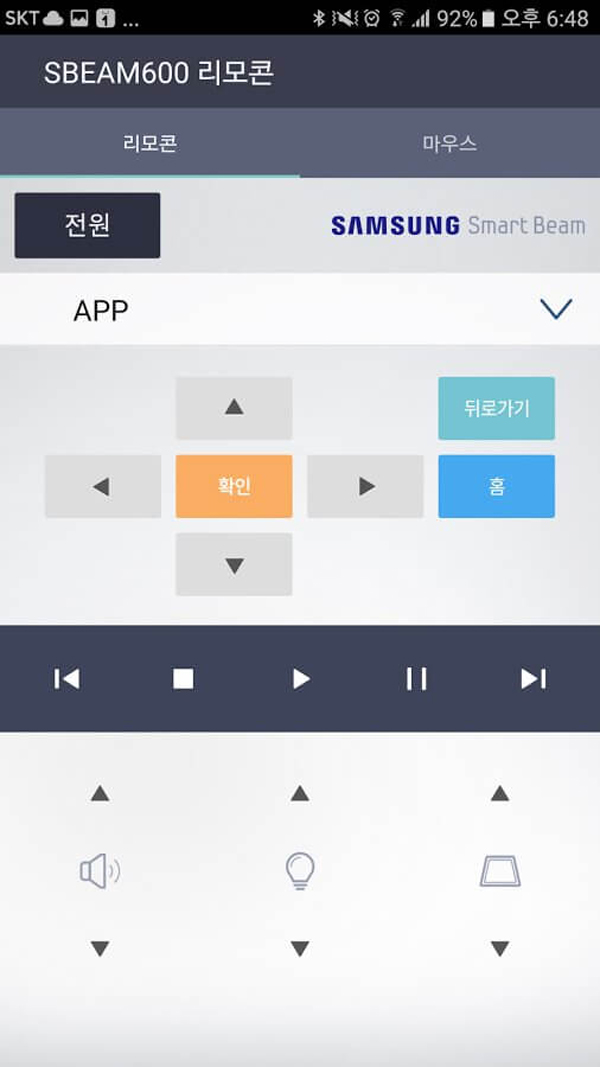
Task: Start playback with the play icon
Action: pos(301,679)
